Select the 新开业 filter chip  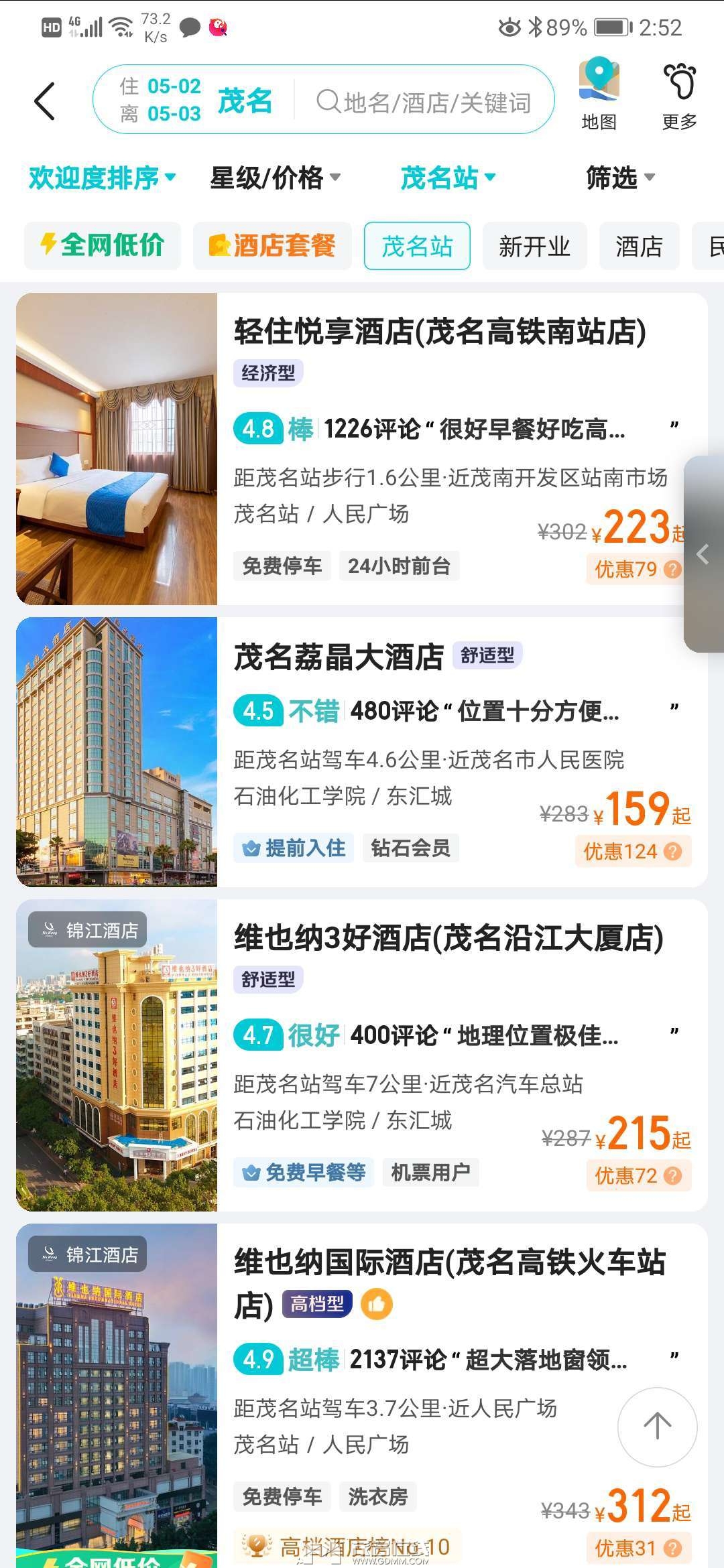[534, 246]
